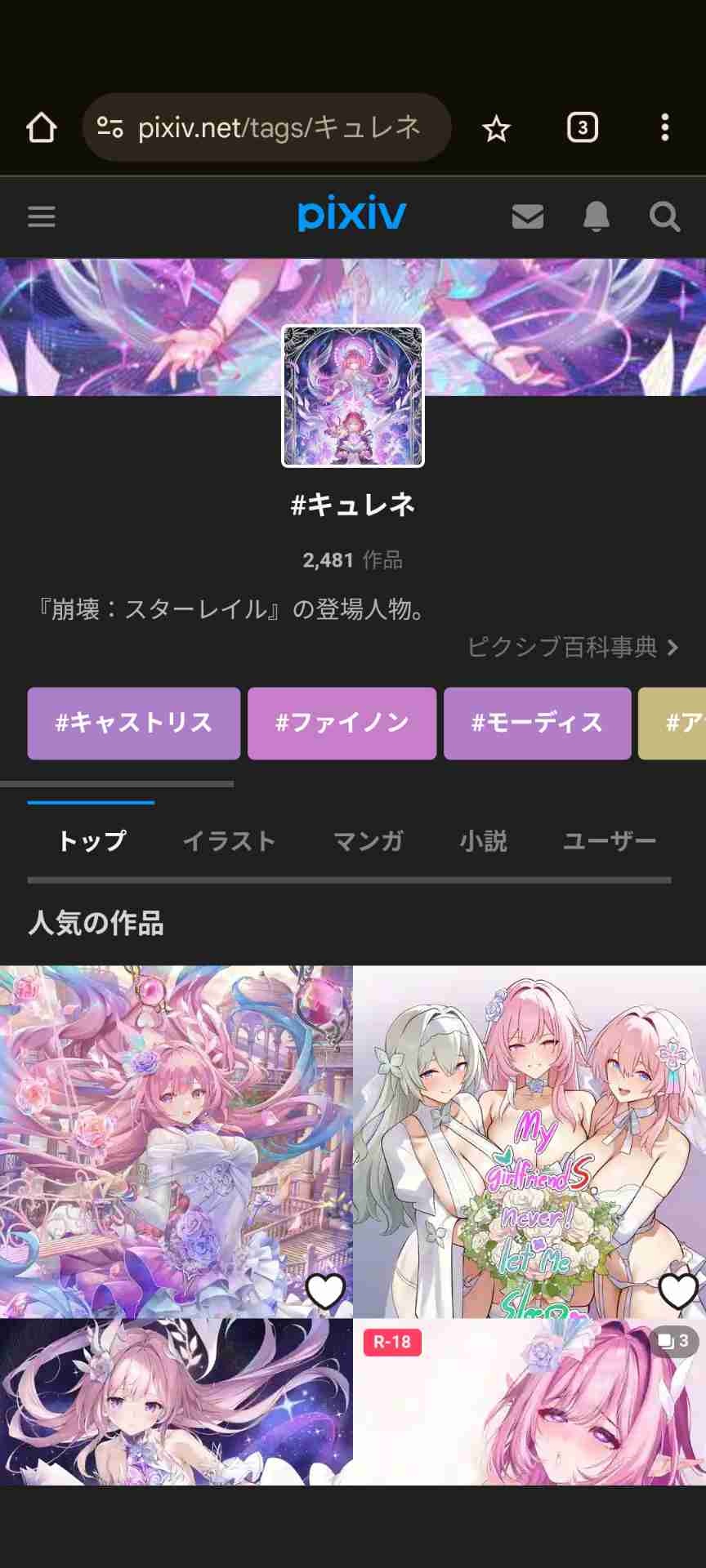
Task: Select the #ファイノン tag chip
Action: pos(342,723)
